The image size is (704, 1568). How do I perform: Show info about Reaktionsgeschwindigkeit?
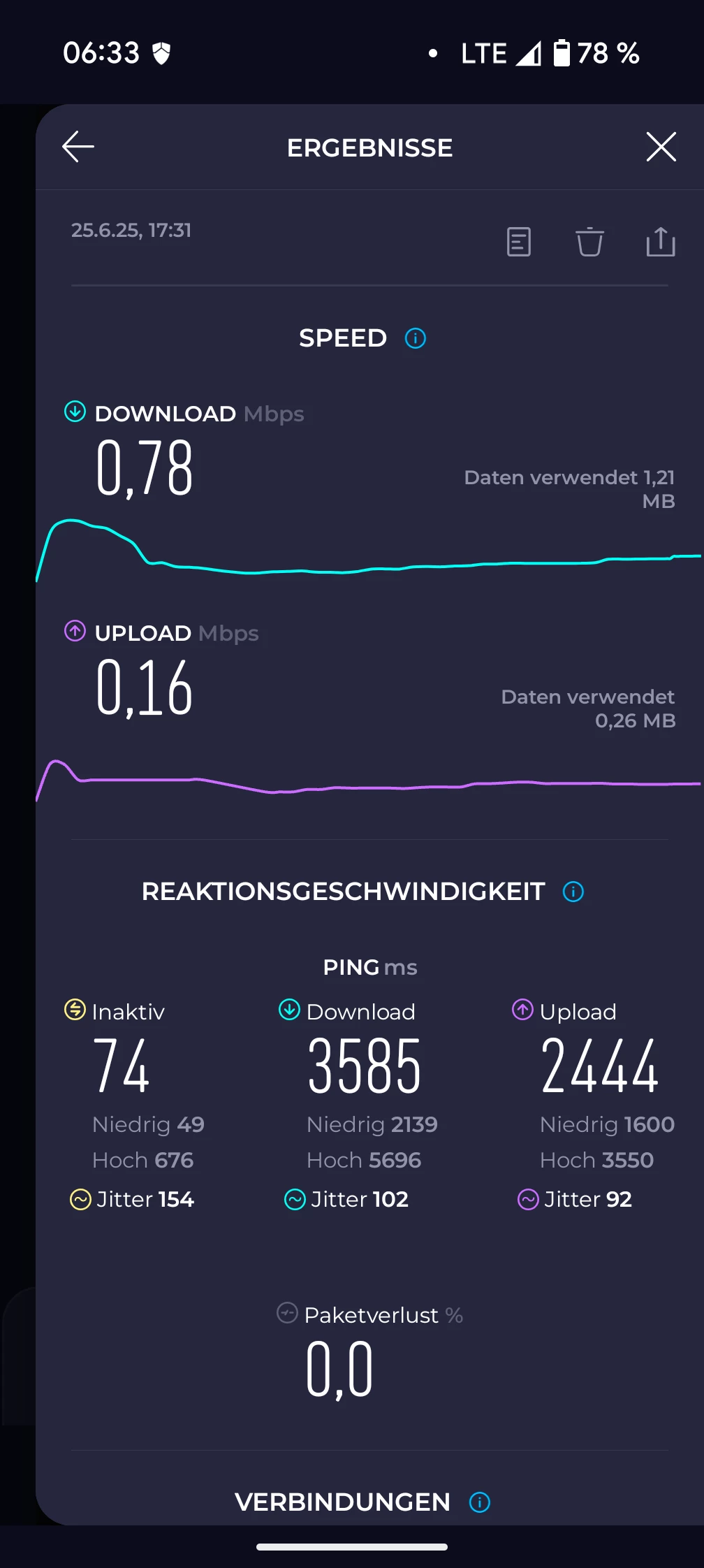[x=573, y=892]
